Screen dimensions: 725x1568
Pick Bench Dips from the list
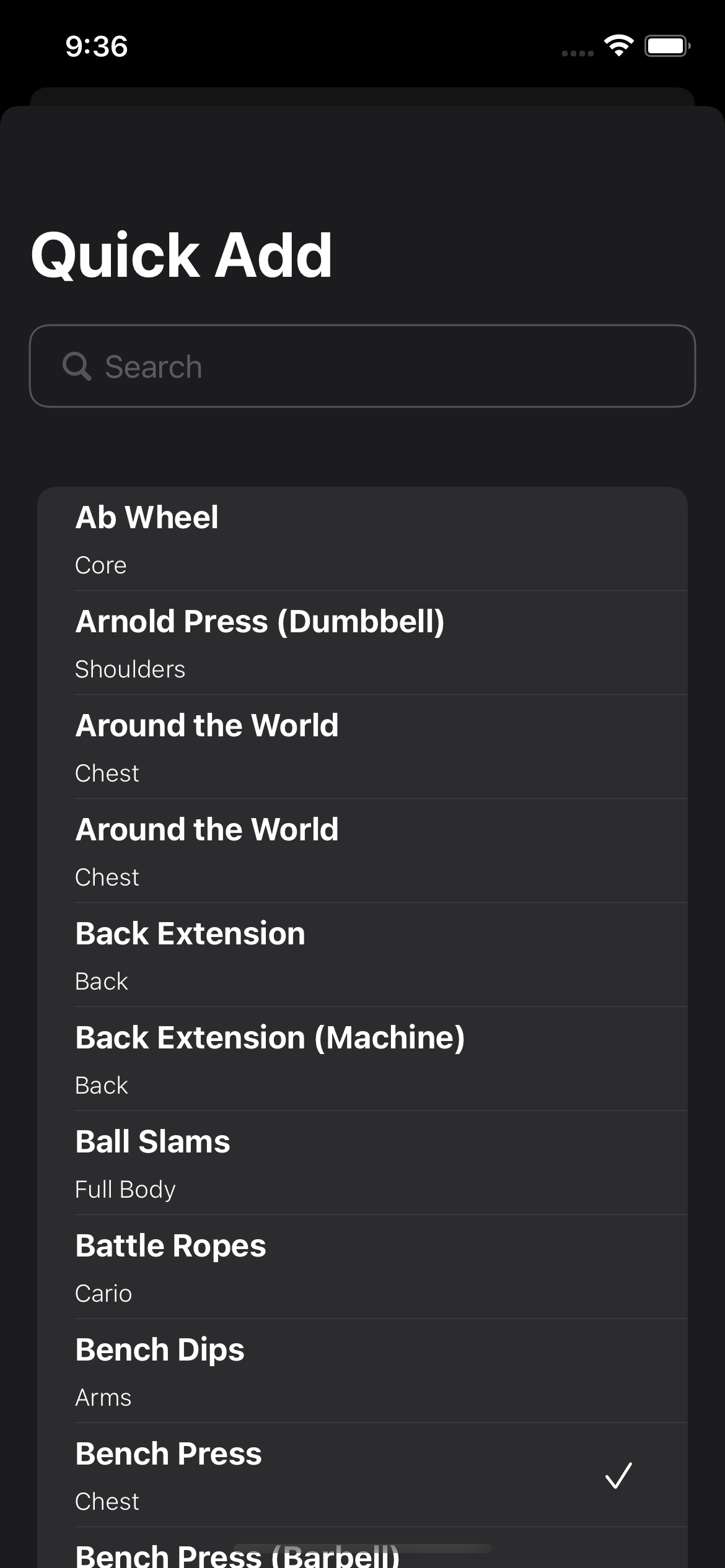(362, 1371)
